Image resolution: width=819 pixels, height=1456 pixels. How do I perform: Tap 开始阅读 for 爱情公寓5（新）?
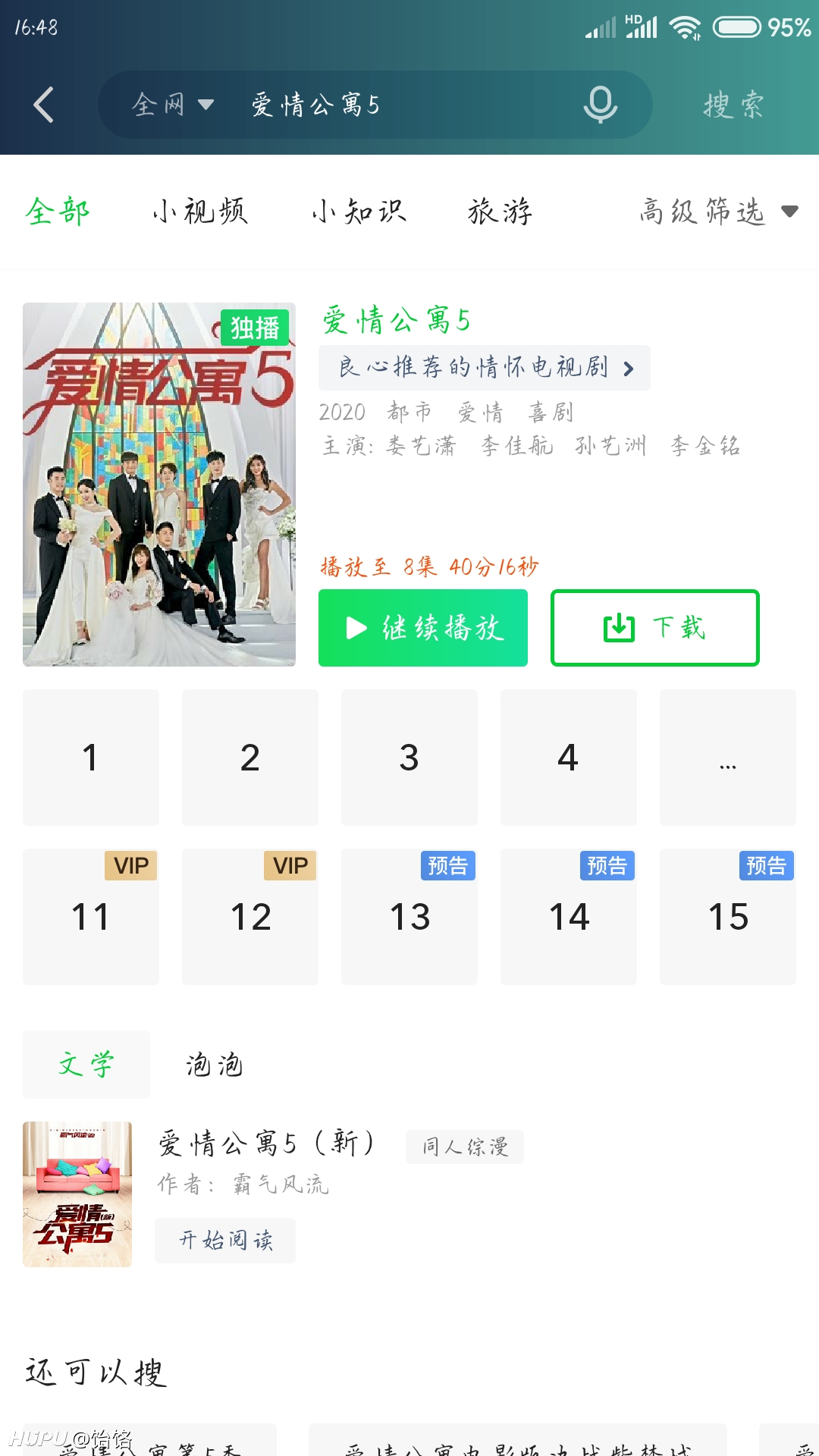[x=225, y=1241]
